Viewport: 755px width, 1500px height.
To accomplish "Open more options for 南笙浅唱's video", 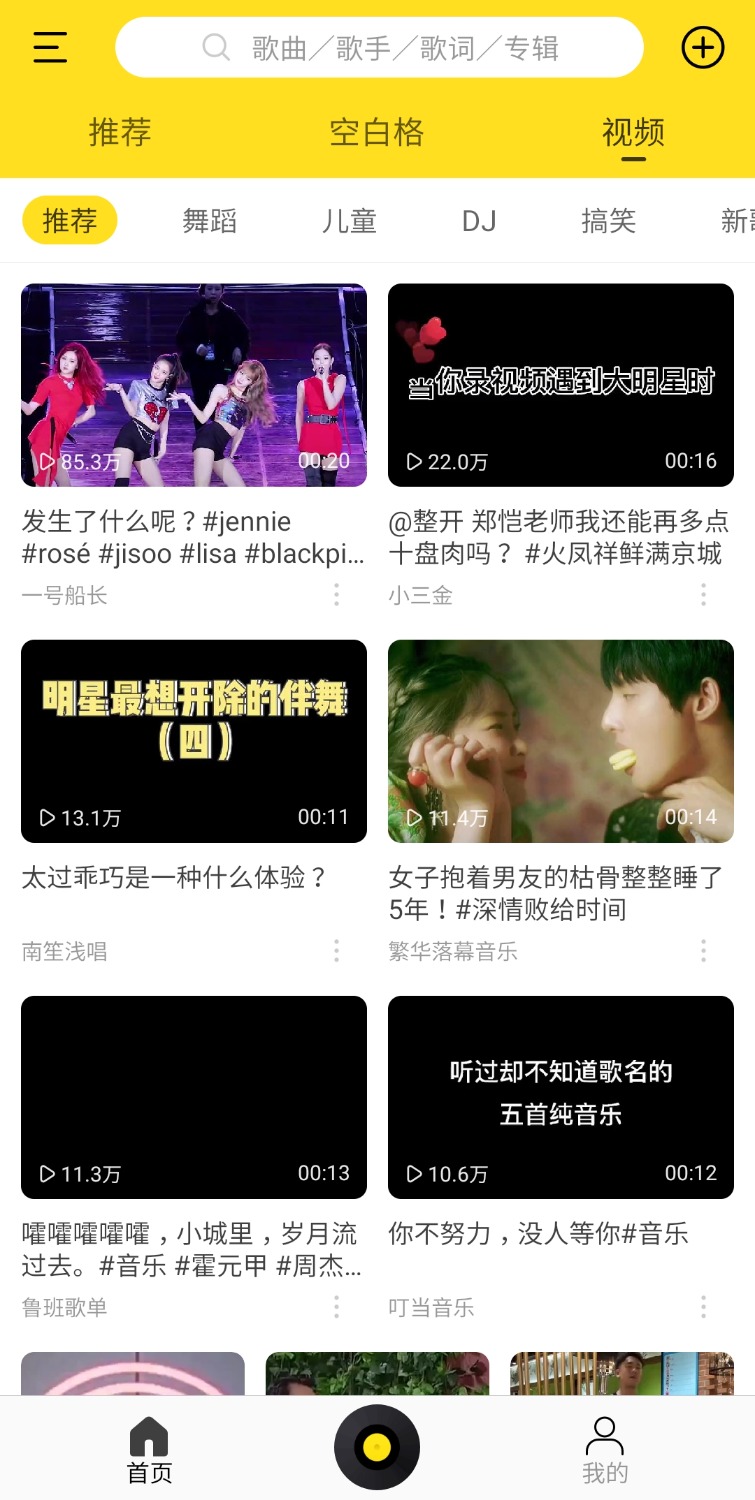I will (x=337, y=951).
